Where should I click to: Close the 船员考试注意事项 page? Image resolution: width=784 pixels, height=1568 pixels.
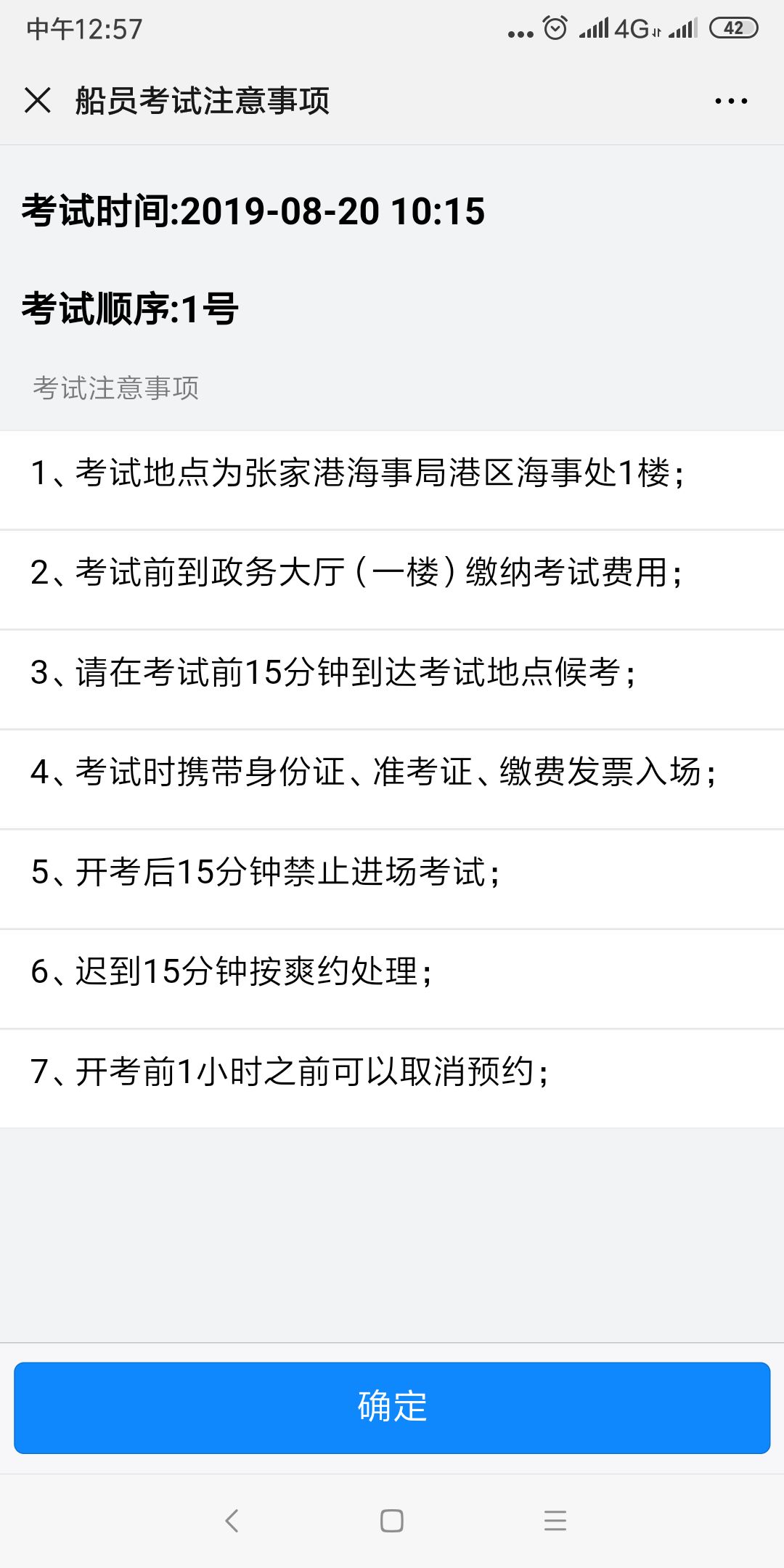click(x=38, y=100)
